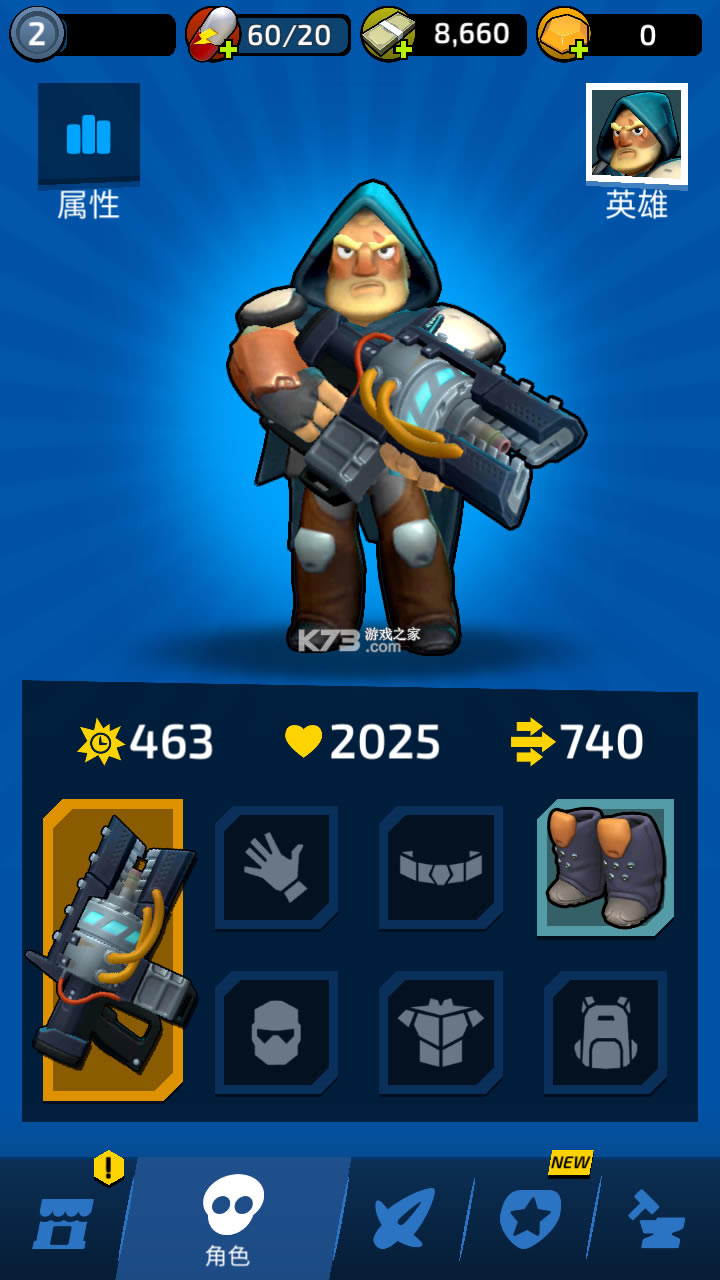Open the star badge tab marked NEW
The width and height of the screenshot is (720, 1280).
coord(530,1220)
